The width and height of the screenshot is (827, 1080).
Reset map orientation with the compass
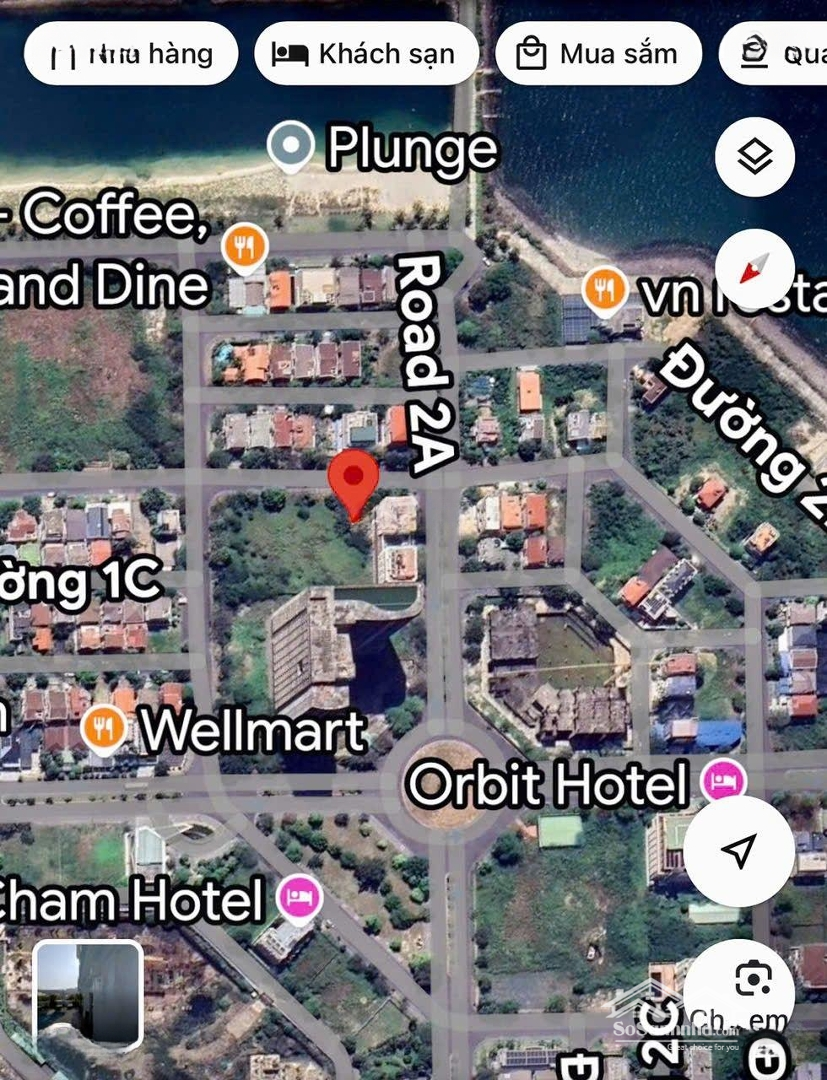click(755, 269)
